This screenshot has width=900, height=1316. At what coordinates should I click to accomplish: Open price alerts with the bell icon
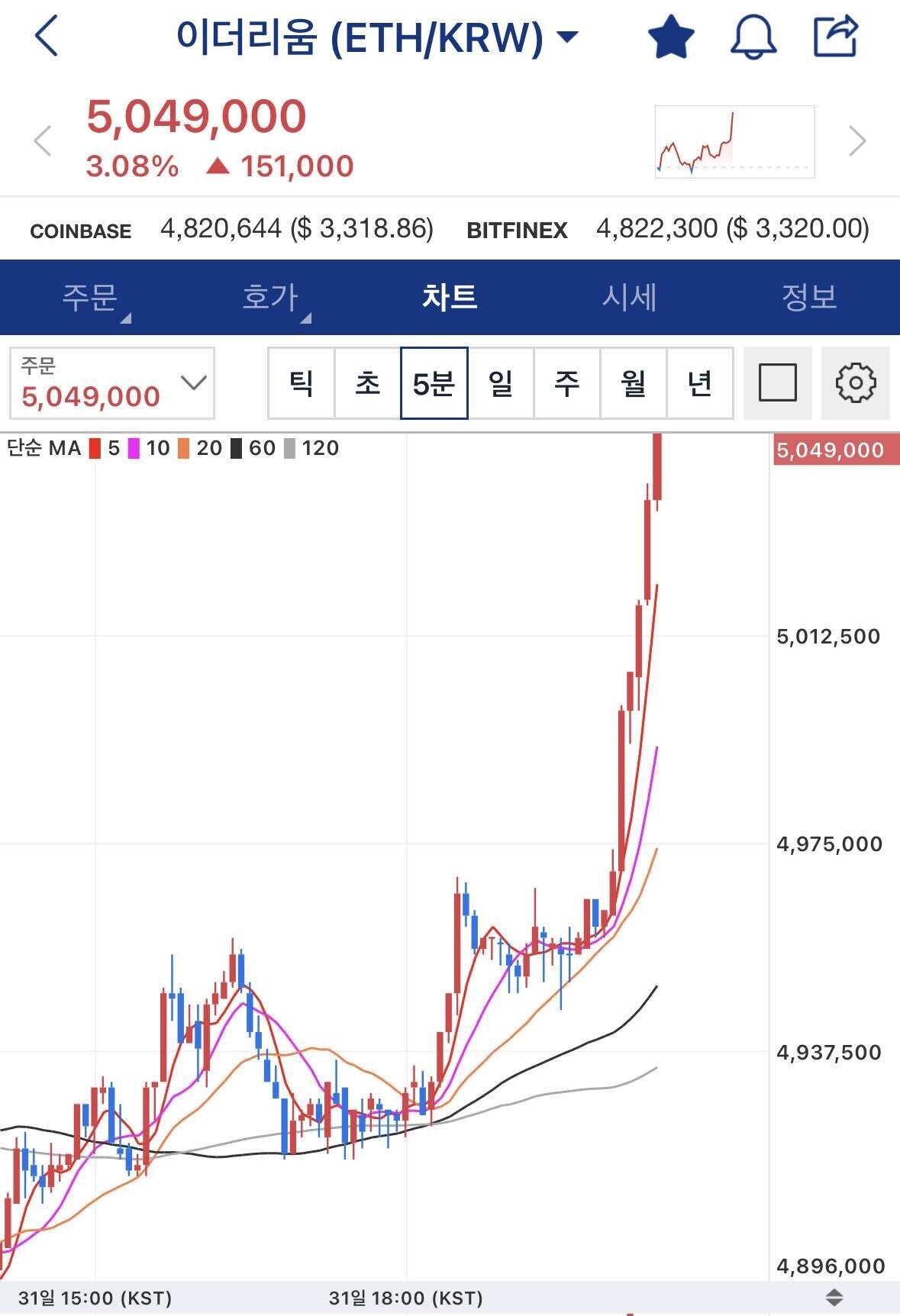click(x=752, y=36)
